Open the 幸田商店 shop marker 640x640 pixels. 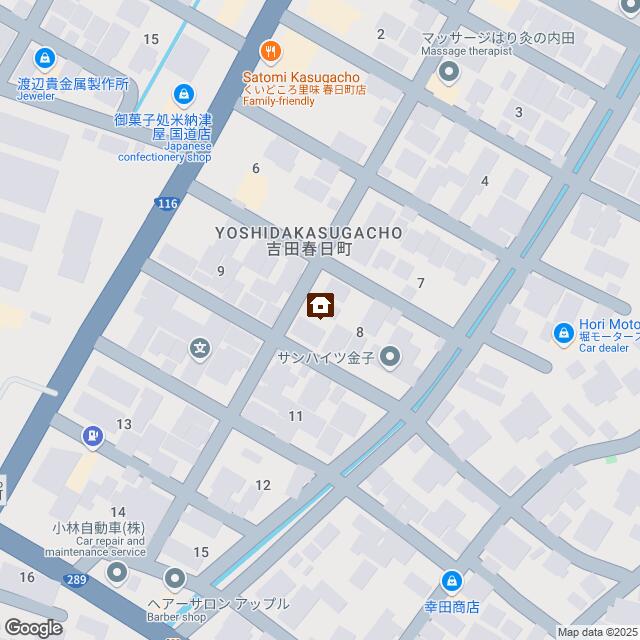[452, 581]
